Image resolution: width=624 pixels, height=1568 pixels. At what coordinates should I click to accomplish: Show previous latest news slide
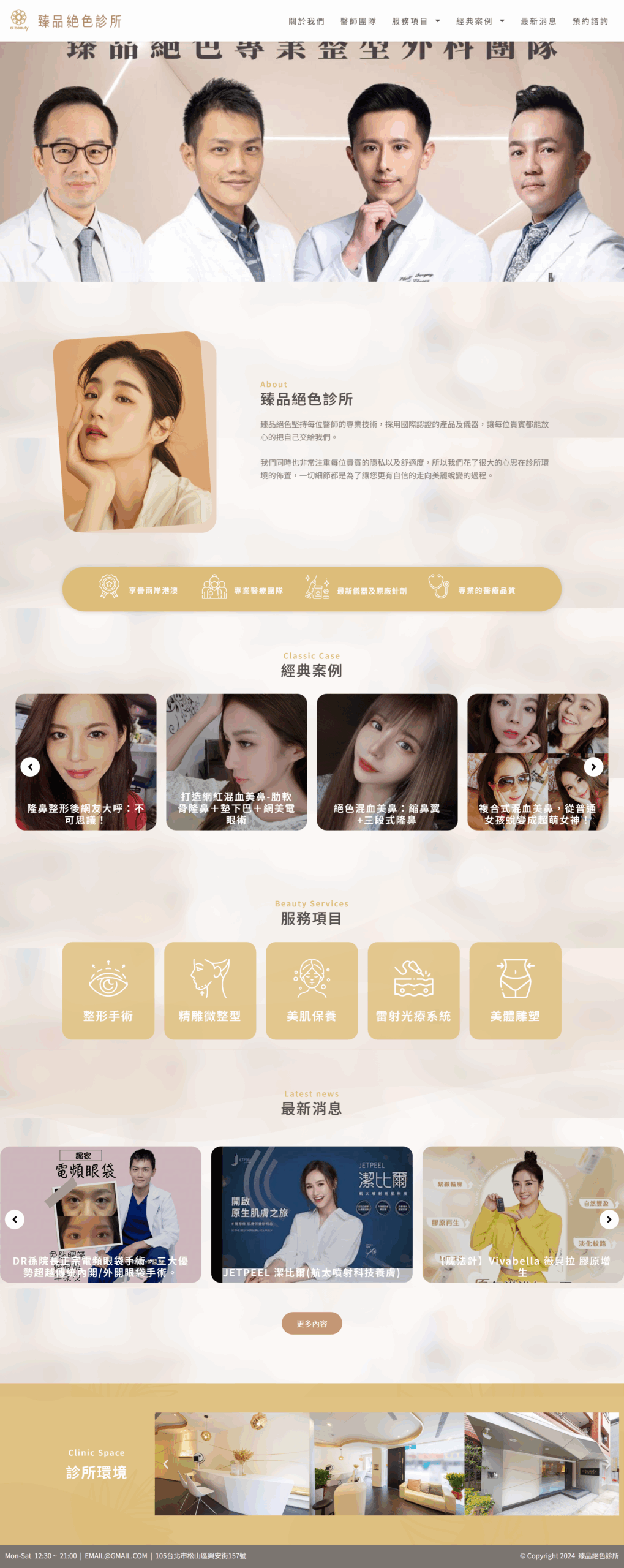point(15,1219)
